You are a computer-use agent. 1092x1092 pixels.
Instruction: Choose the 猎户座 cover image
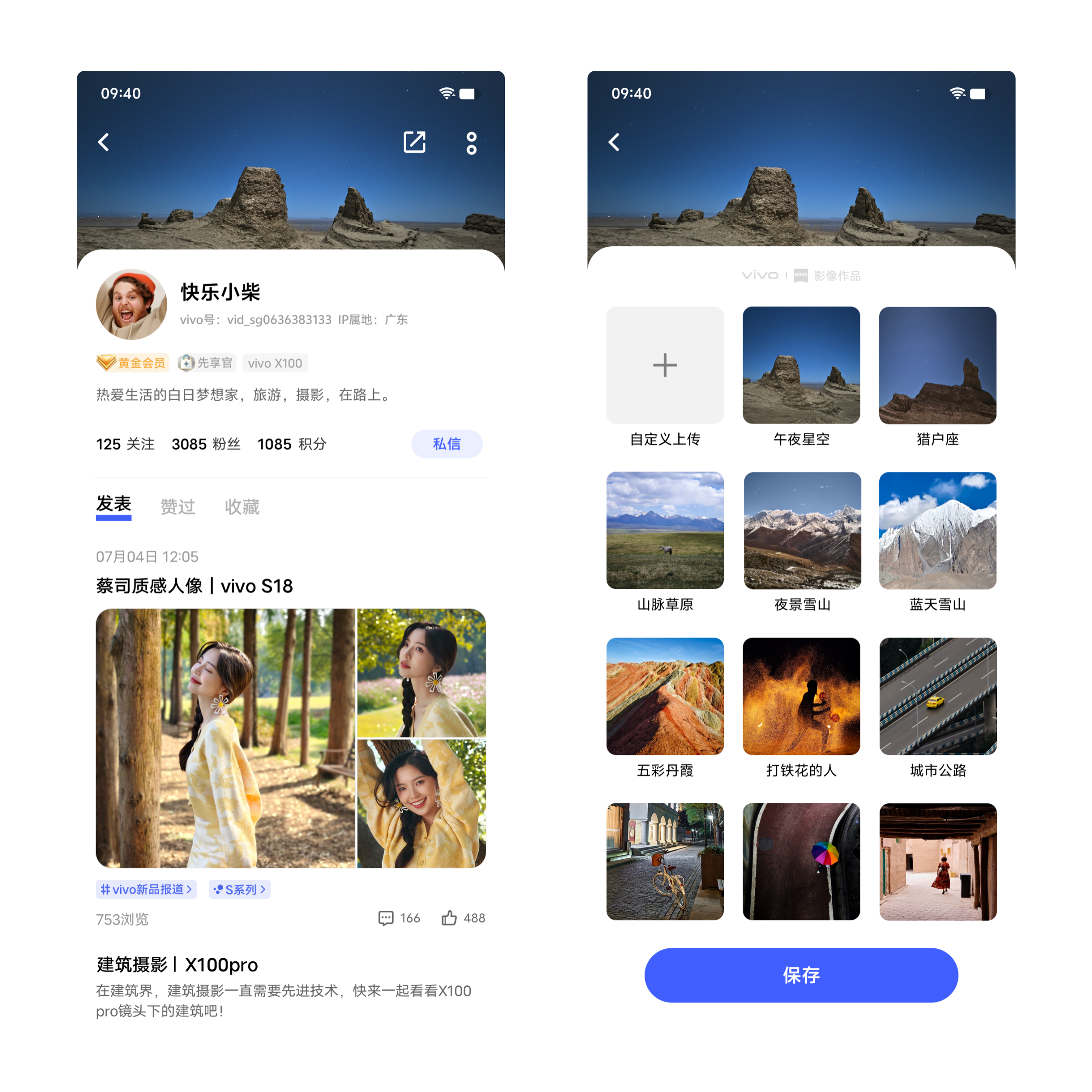(937, 365)
